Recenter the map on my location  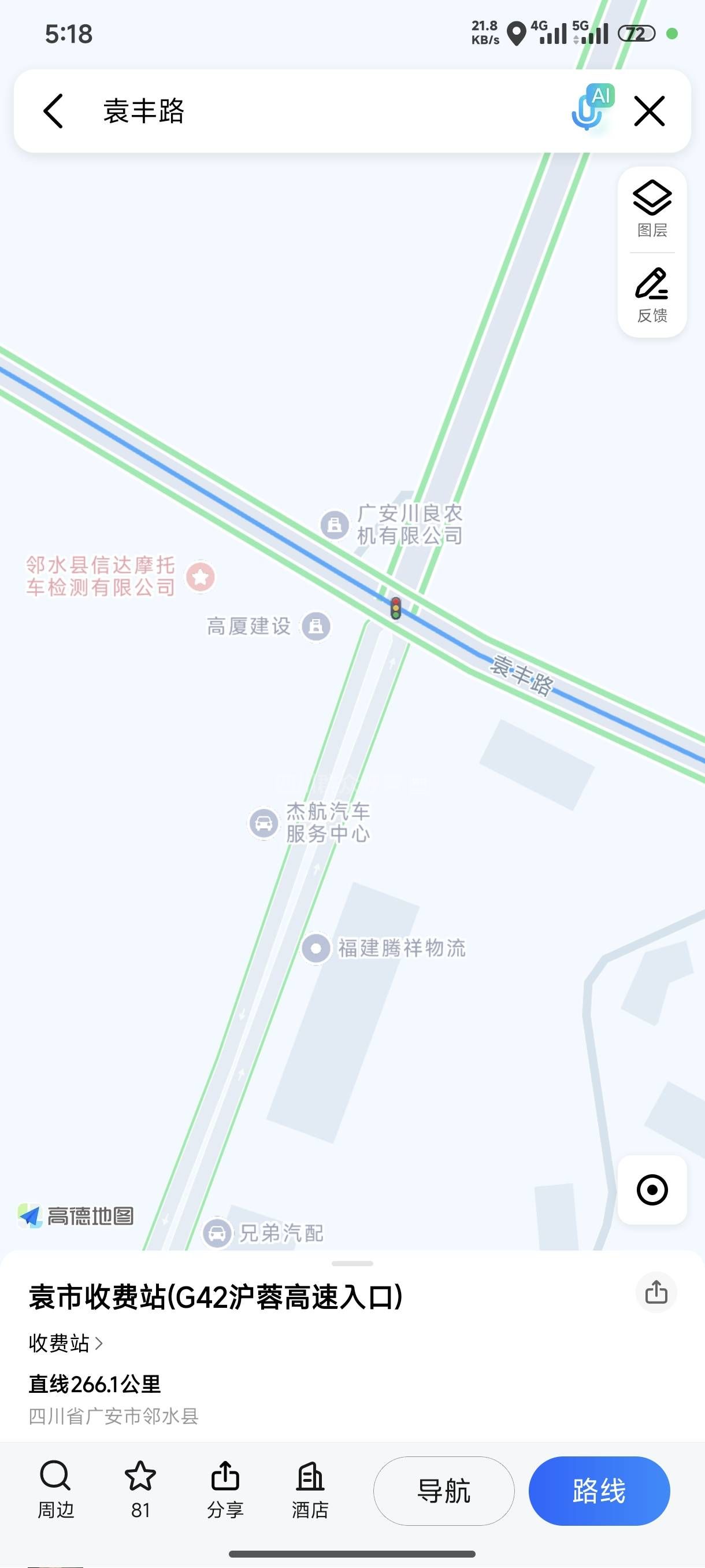tap(652, 1189)
